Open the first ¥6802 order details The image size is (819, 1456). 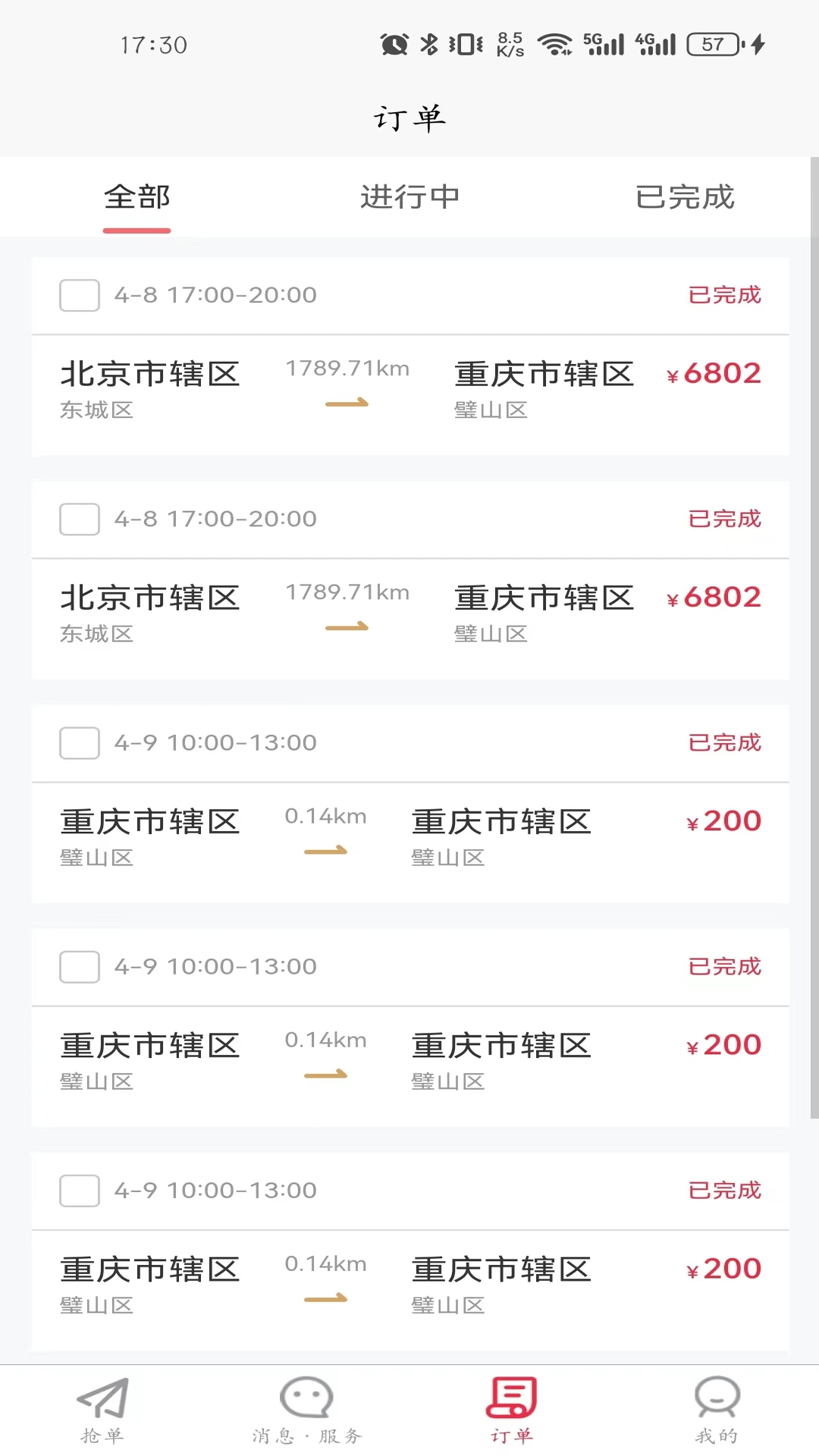tap(714, 373)
